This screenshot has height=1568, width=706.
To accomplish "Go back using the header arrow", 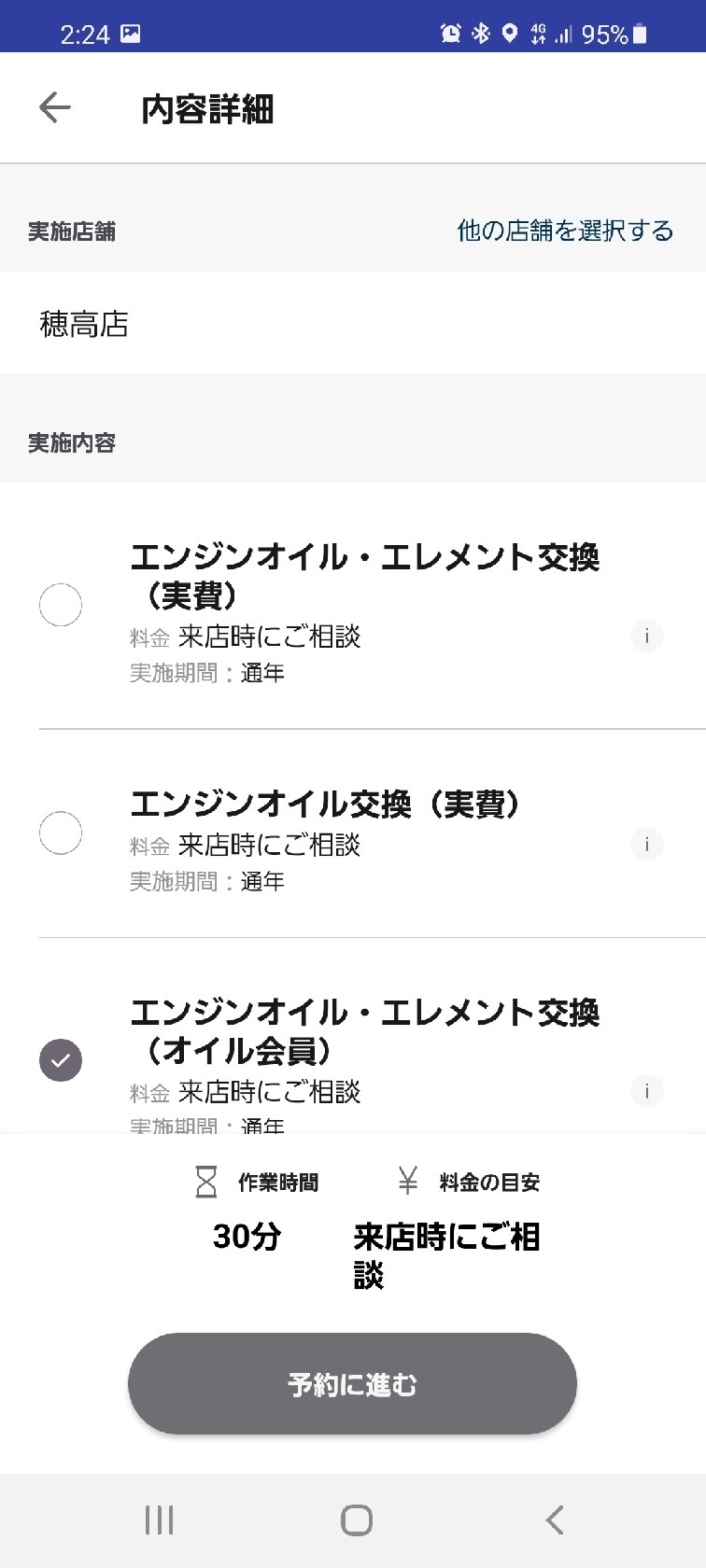I will [55, 108].
